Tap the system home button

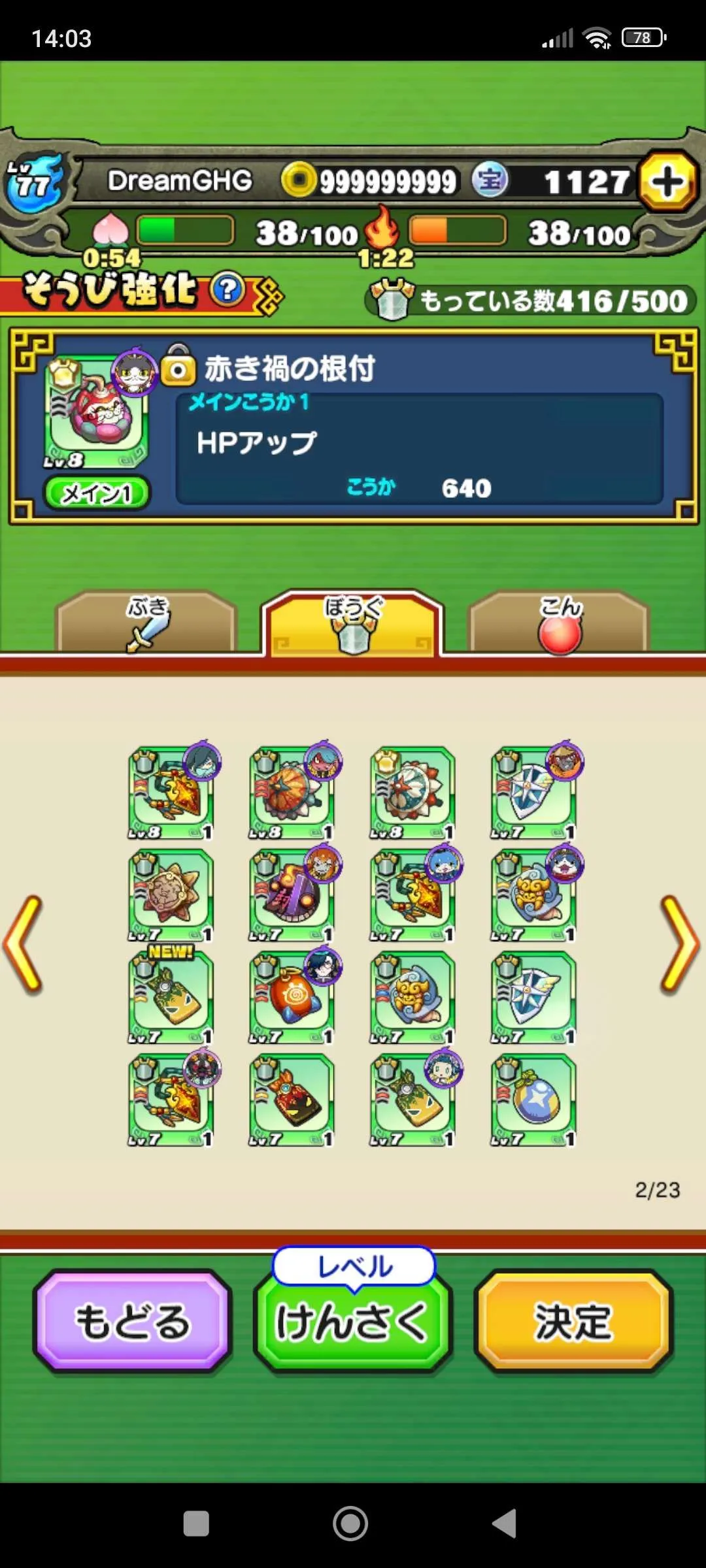(350, 1524)
